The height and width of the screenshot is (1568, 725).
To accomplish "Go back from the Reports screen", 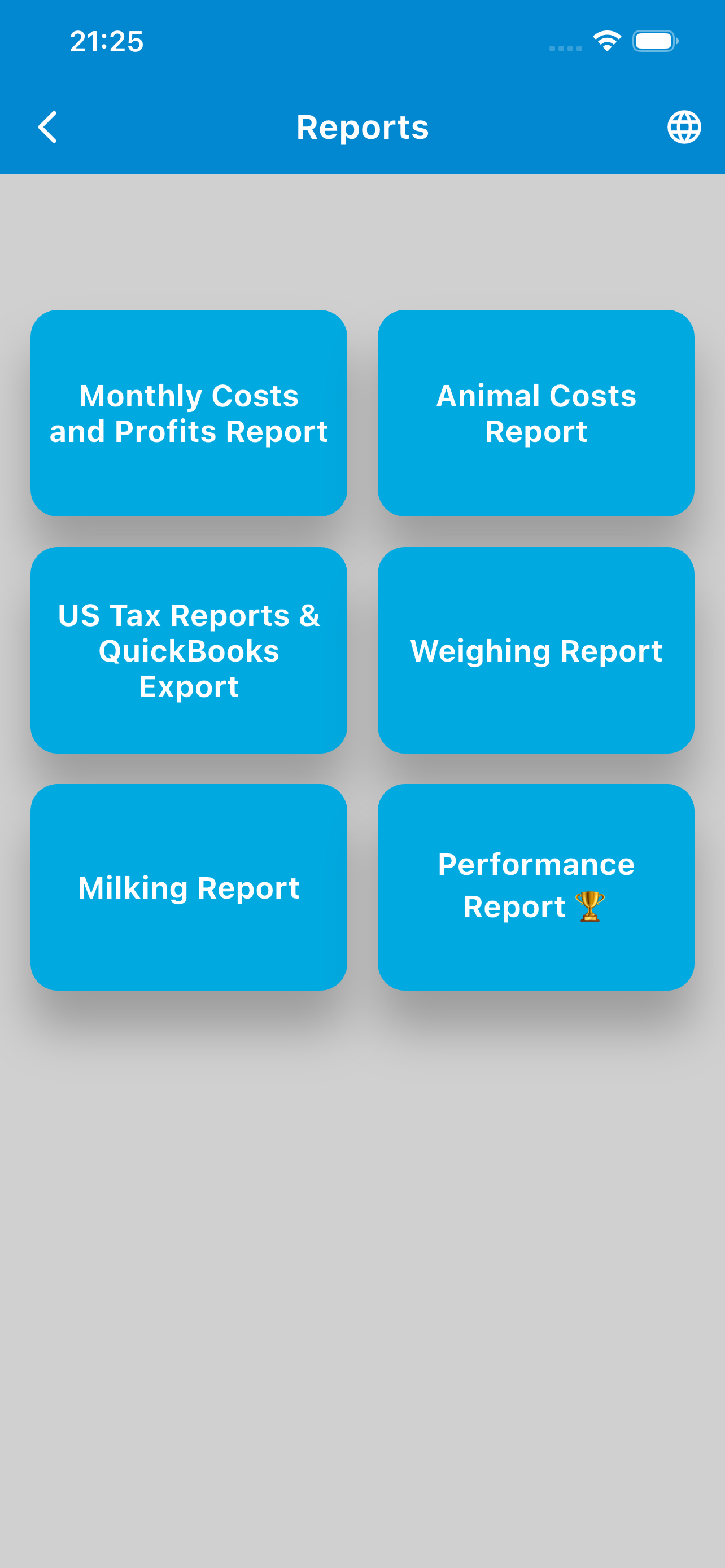I will [47, 126].
